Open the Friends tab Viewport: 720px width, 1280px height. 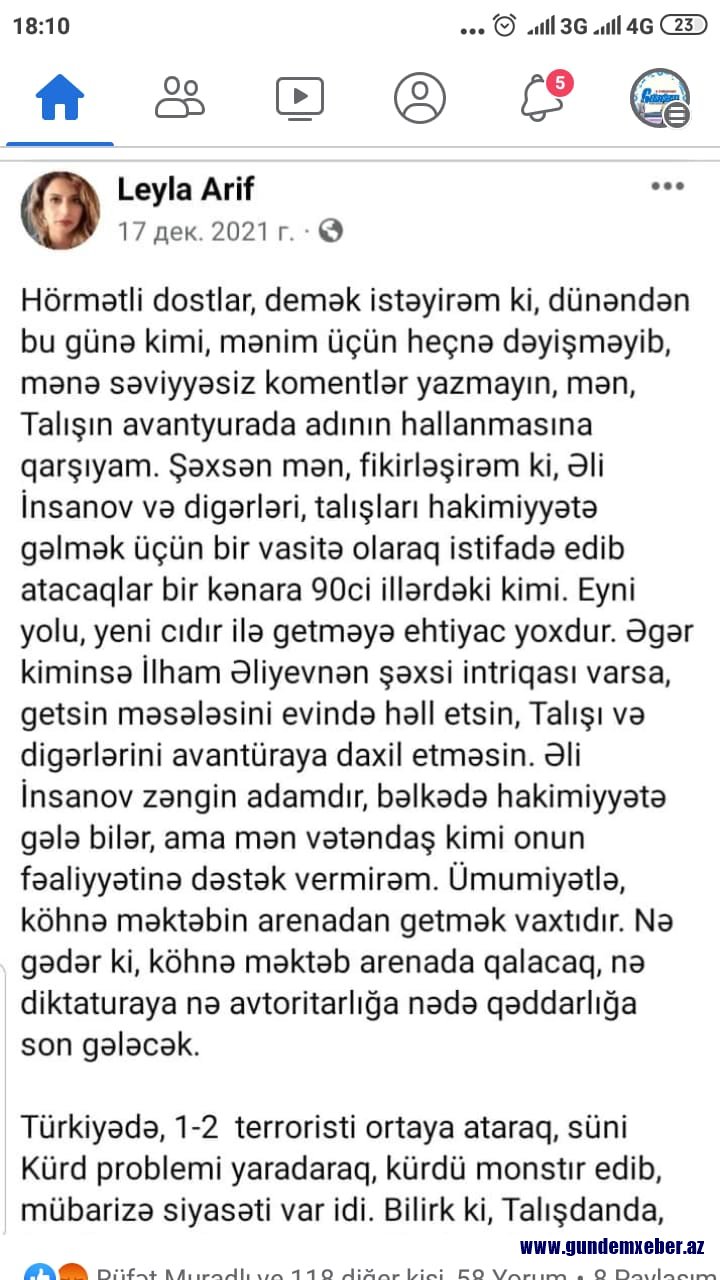coord(180,97)
